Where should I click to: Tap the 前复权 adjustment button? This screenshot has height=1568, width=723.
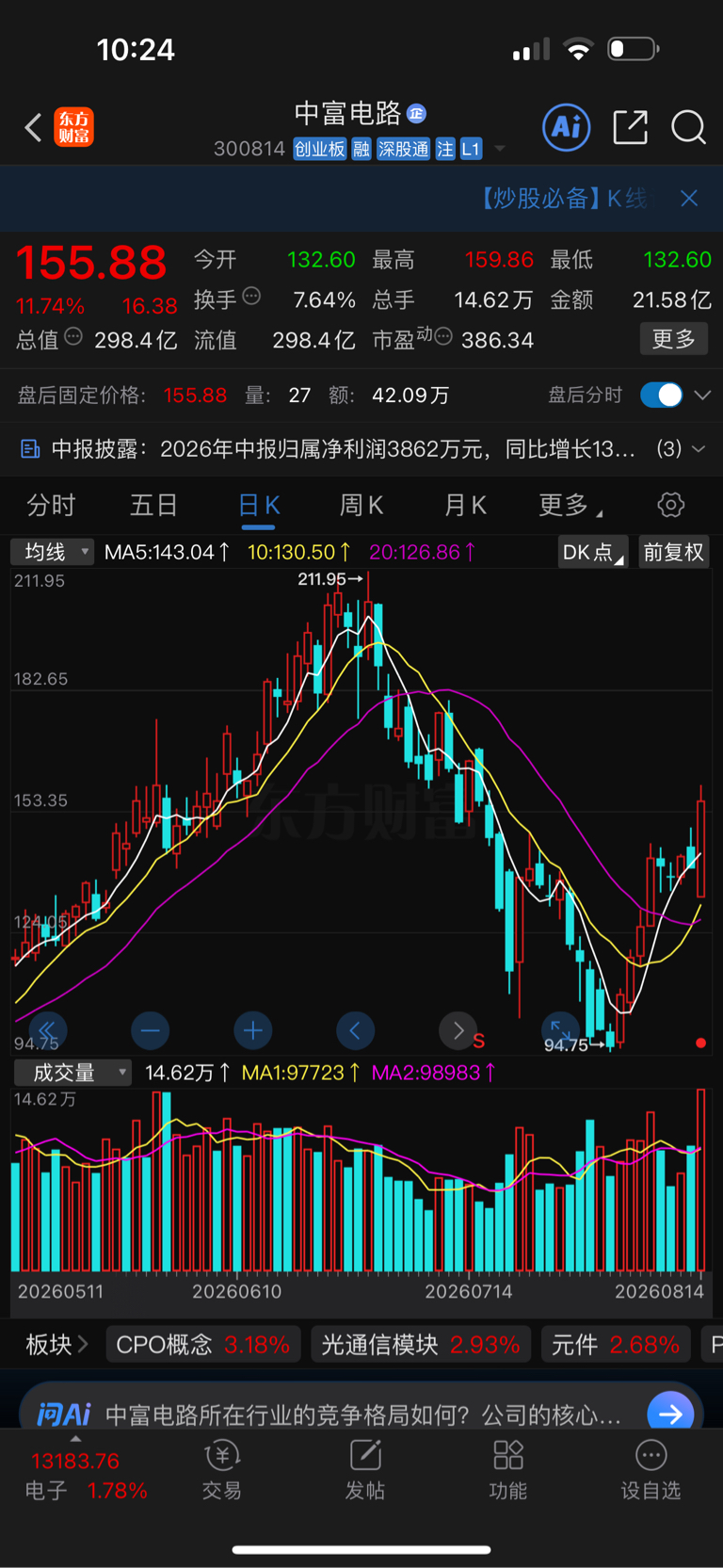673,552
